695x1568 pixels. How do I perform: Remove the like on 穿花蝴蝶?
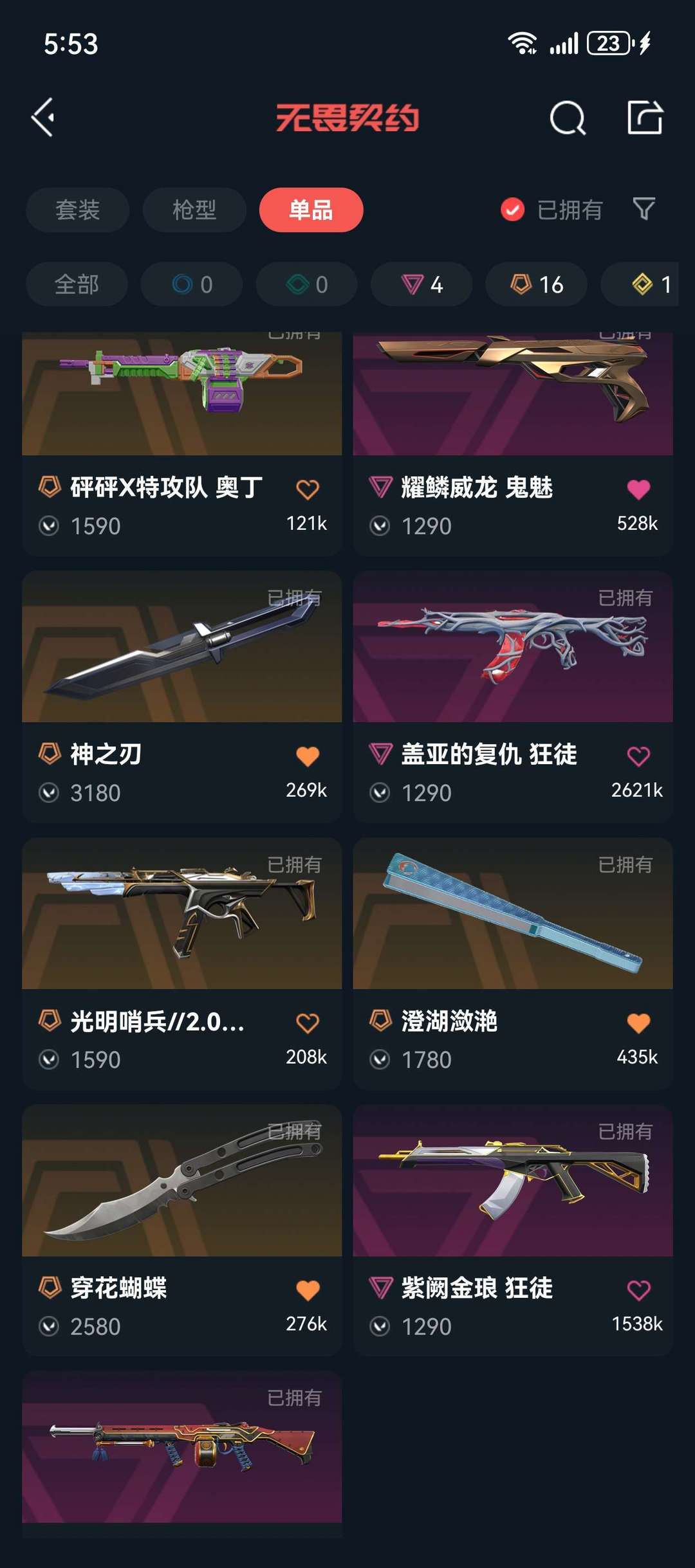coord(308,1290)
